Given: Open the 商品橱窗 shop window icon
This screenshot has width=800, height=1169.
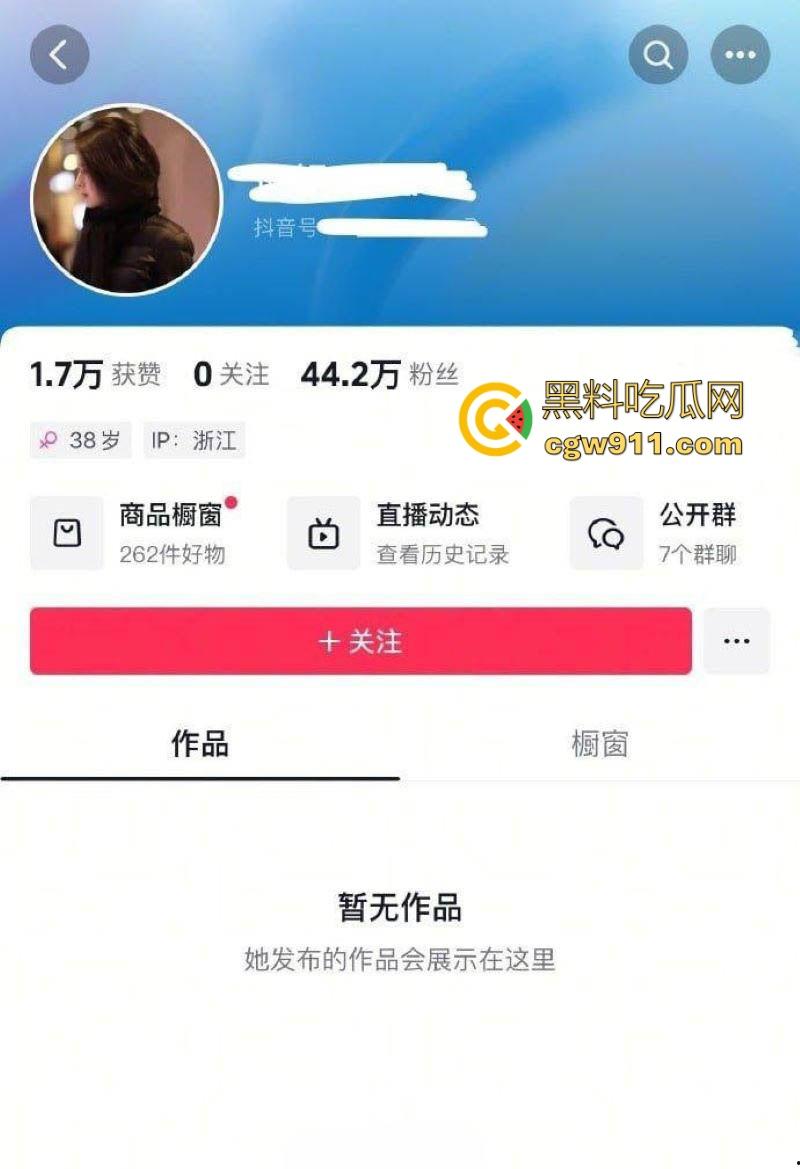Looking at the screenshot, I should tap(66, 533).
